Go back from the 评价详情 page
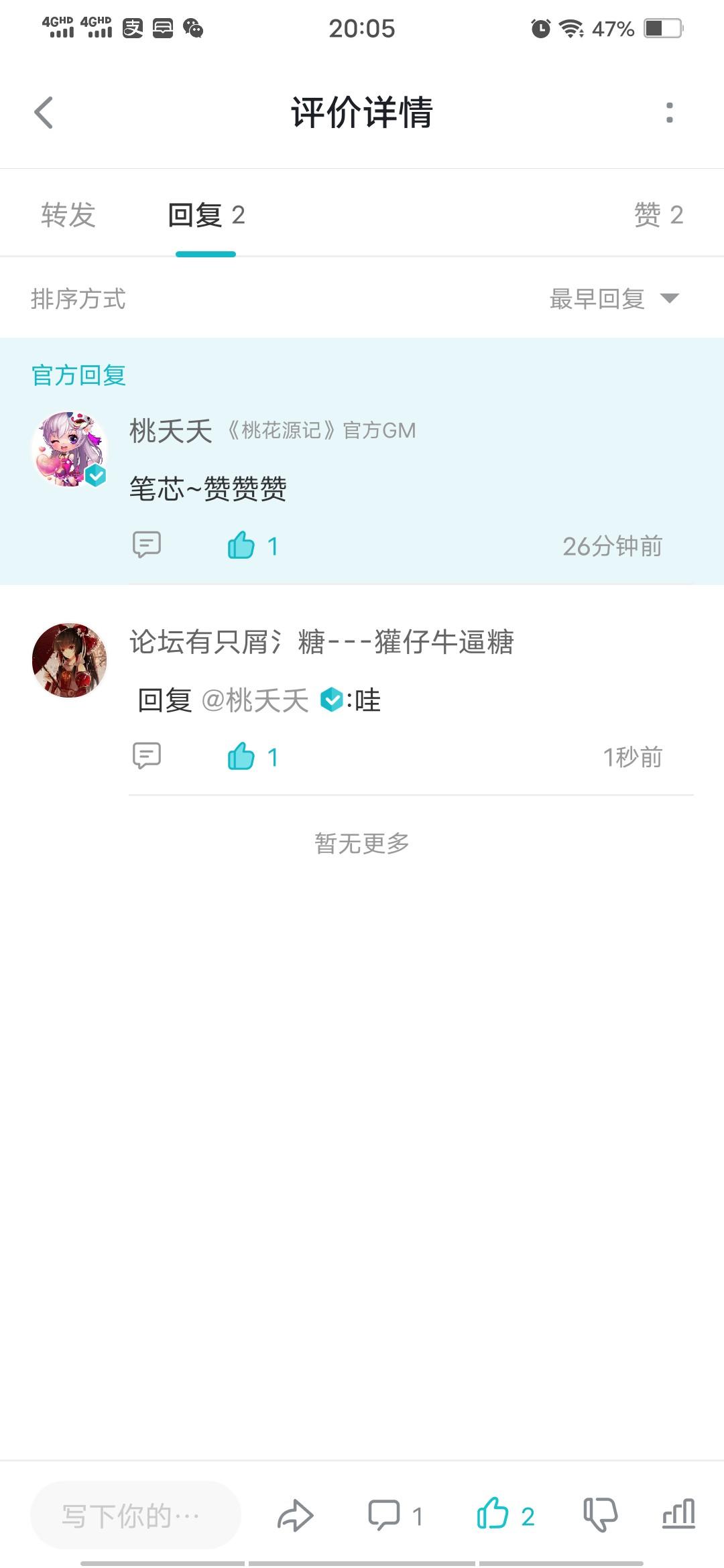 [44, 113]
